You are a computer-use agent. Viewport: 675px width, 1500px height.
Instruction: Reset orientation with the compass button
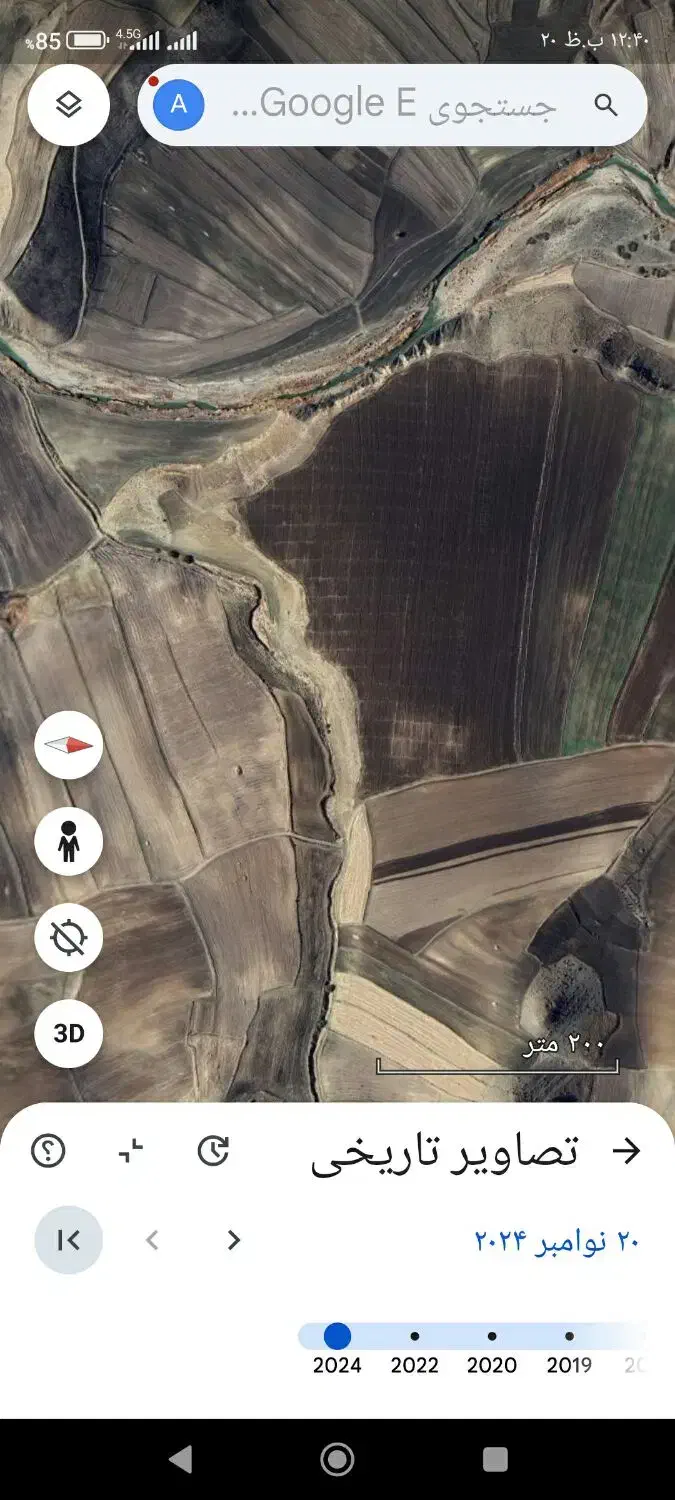(x=68, y=745)
